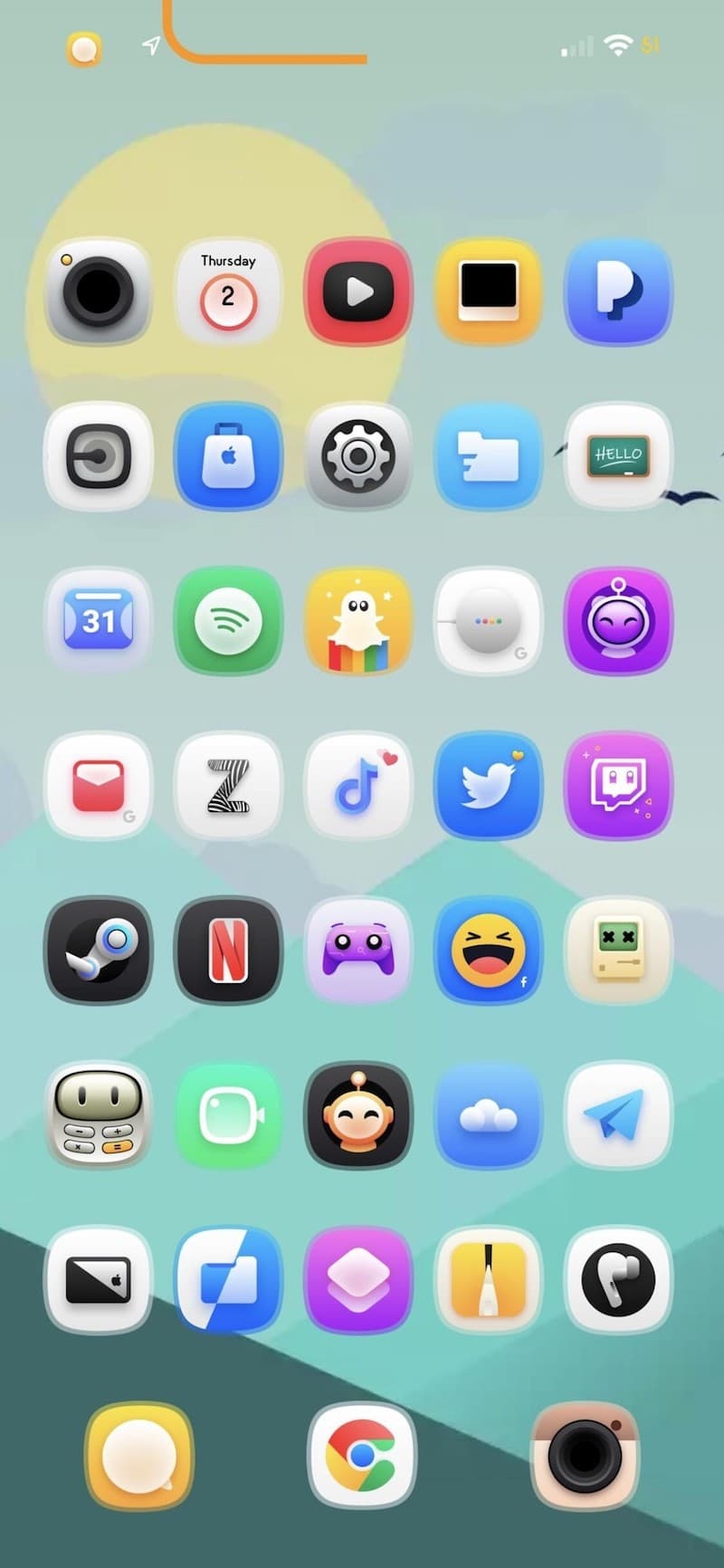
Task: Launch the YouTube app
Action: pos(358,292)
